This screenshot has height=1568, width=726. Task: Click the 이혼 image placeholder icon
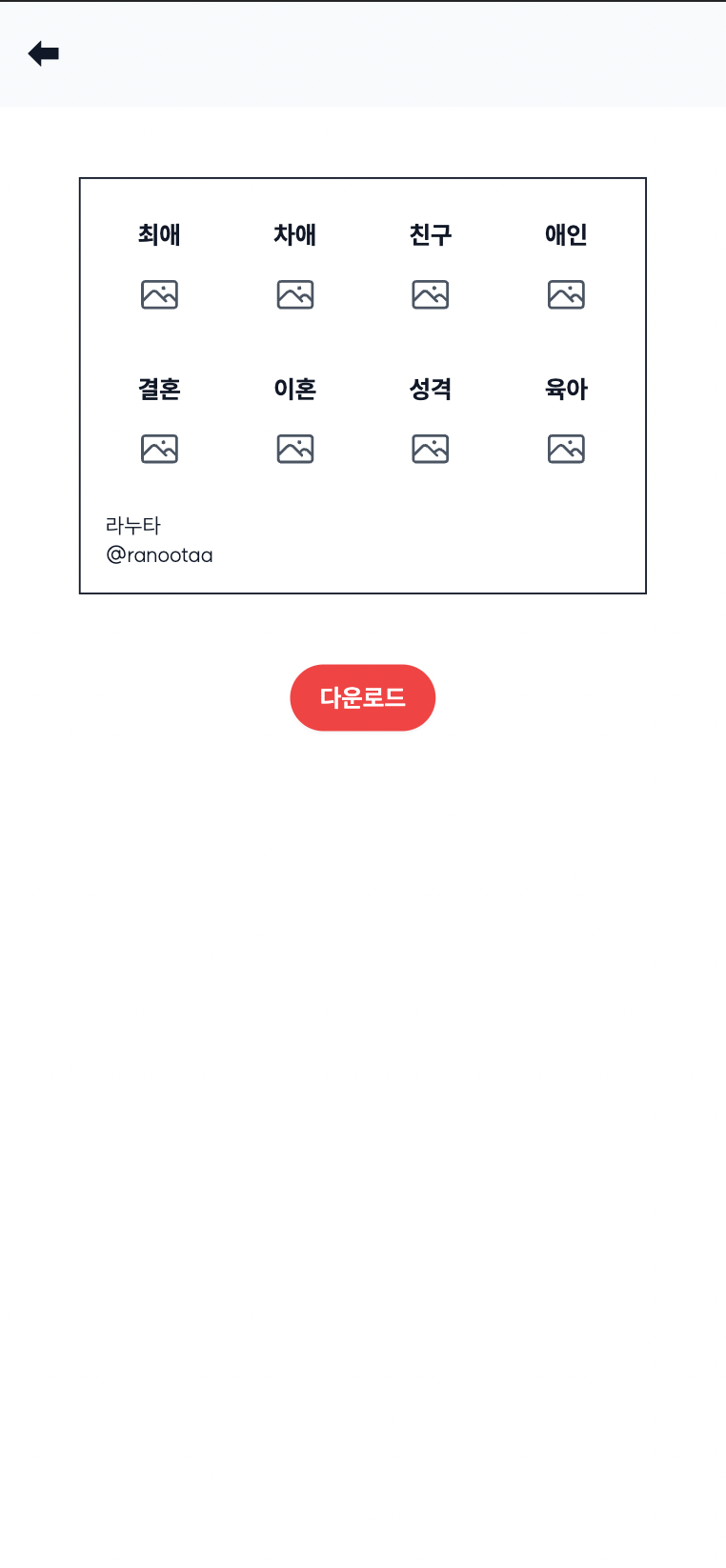pyautogui.click(x=295, y=449)
